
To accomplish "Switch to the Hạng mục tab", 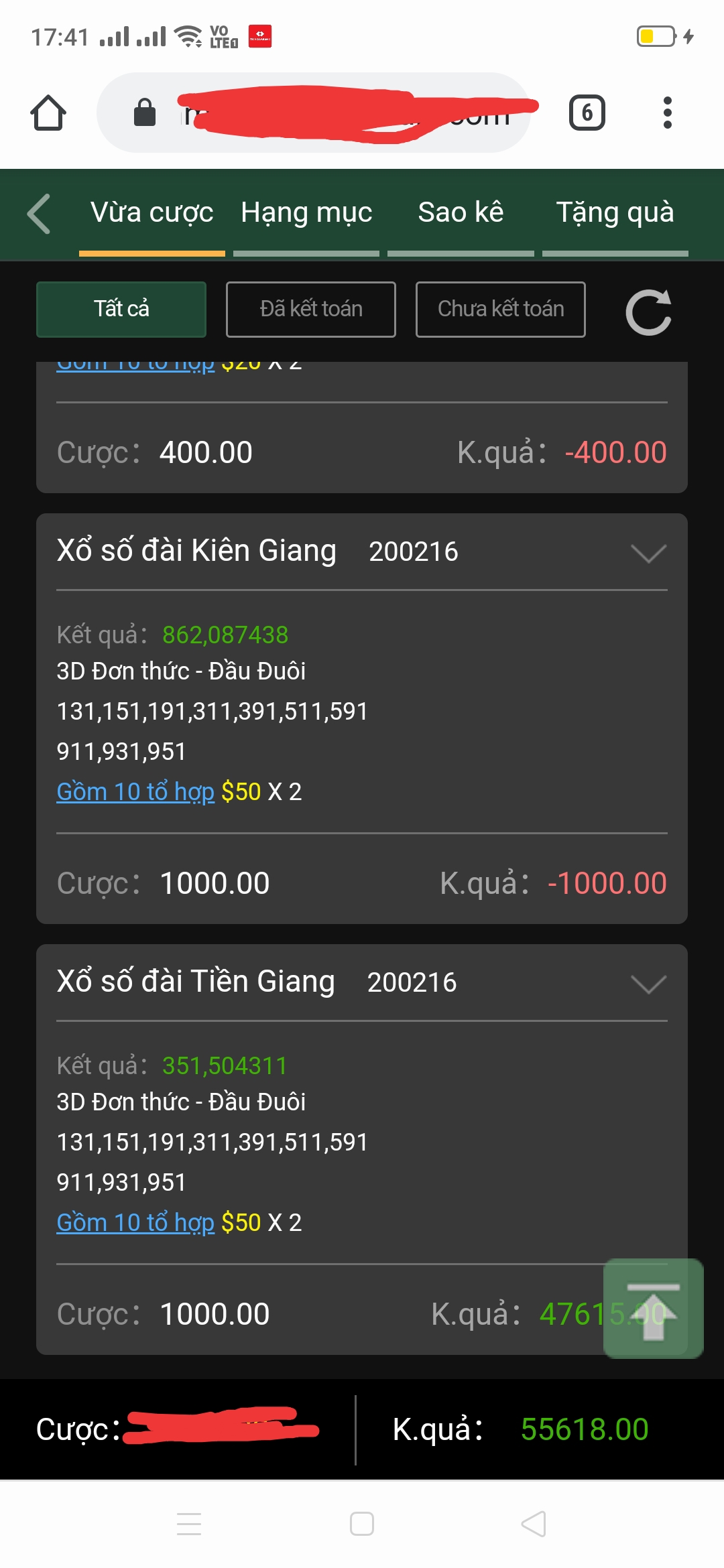I will tap(306, 213).
